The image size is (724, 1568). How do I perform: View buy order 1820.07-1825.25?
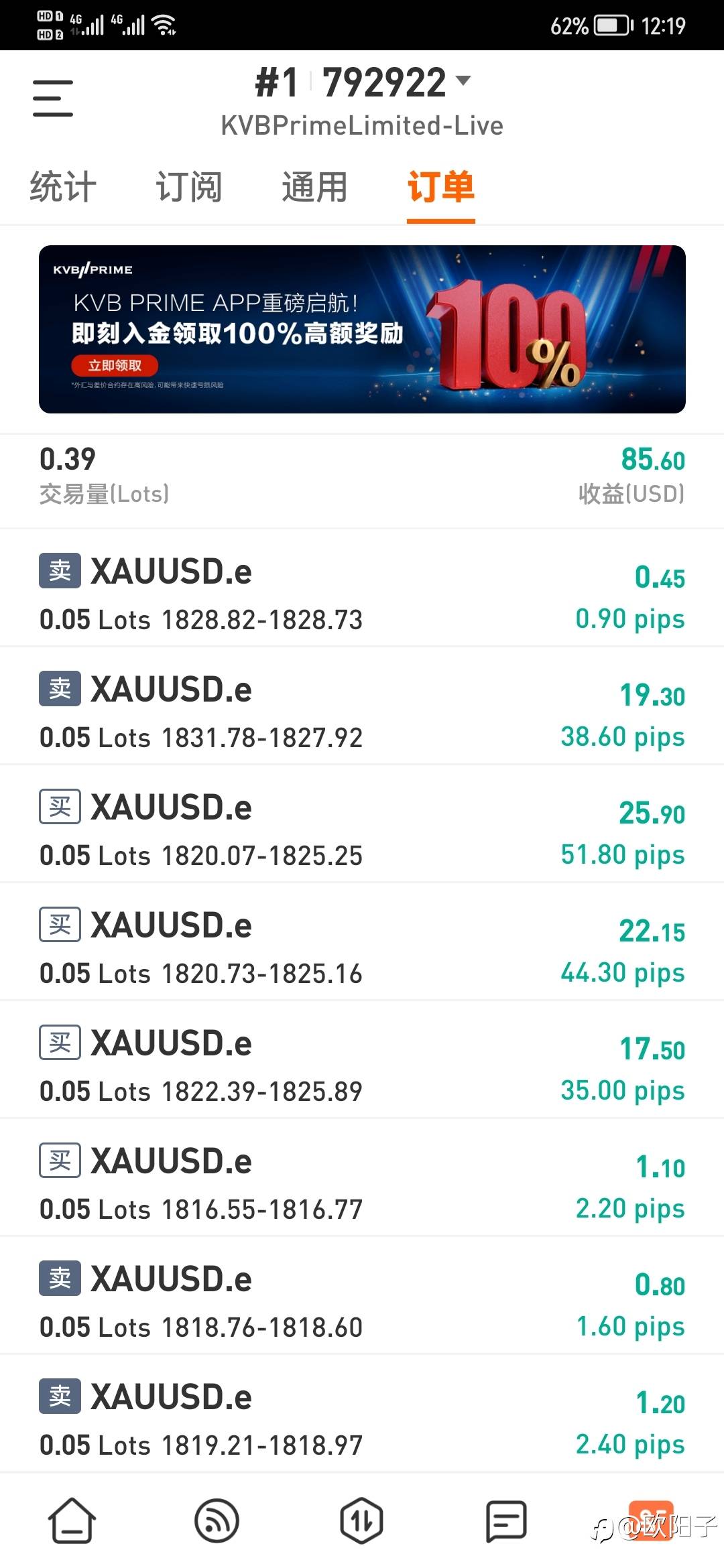click(362, 824)
